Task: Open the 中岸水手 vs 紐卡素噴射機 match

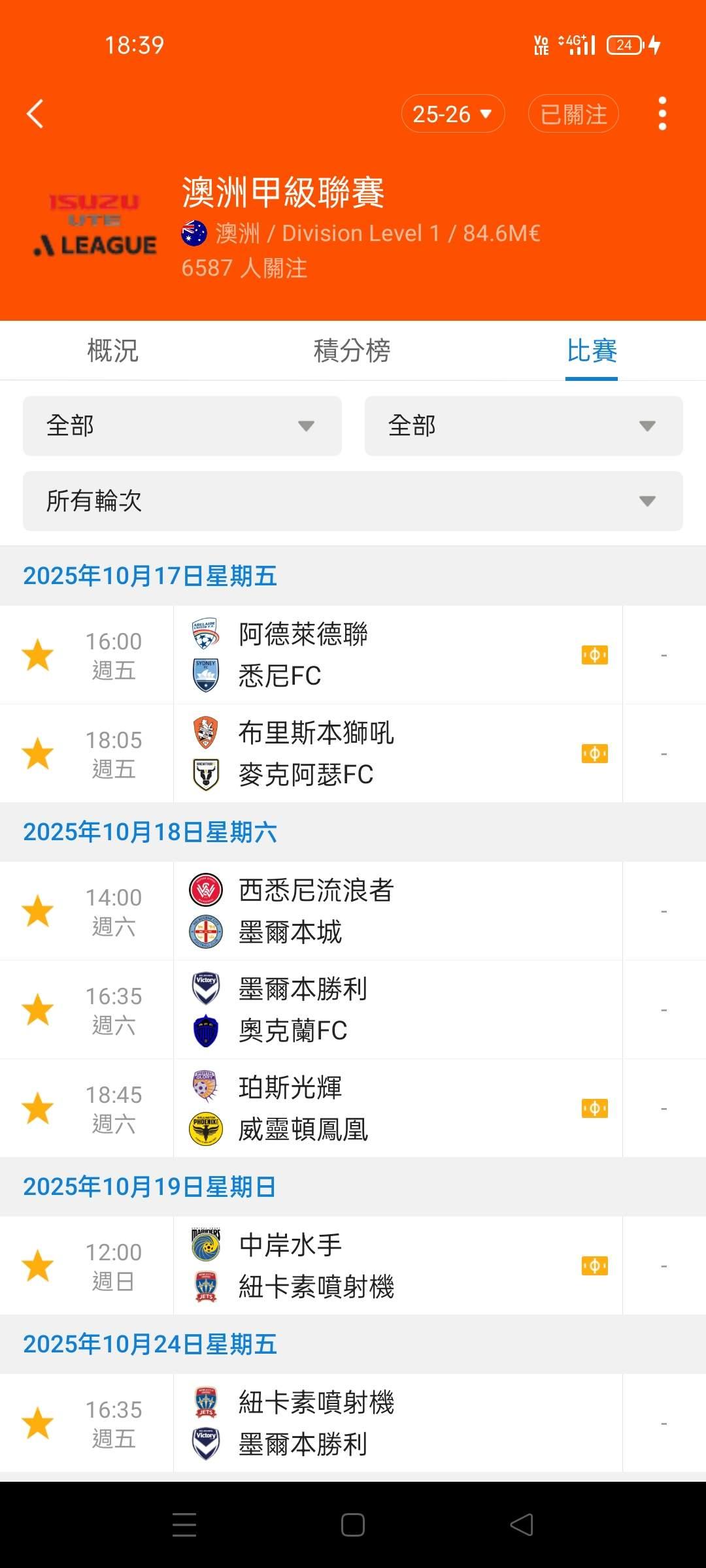Action: tap(397, 1266)
